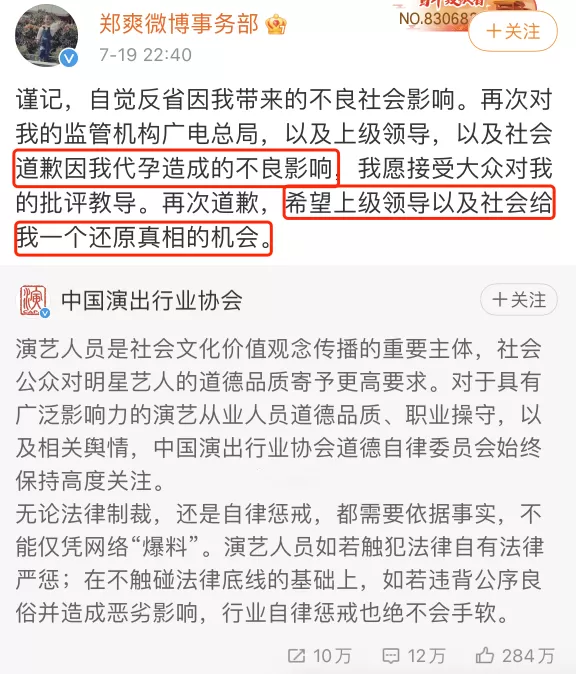Open the 郑爽微博事务部 username link
576x674 pixels.
coord(179,24)
